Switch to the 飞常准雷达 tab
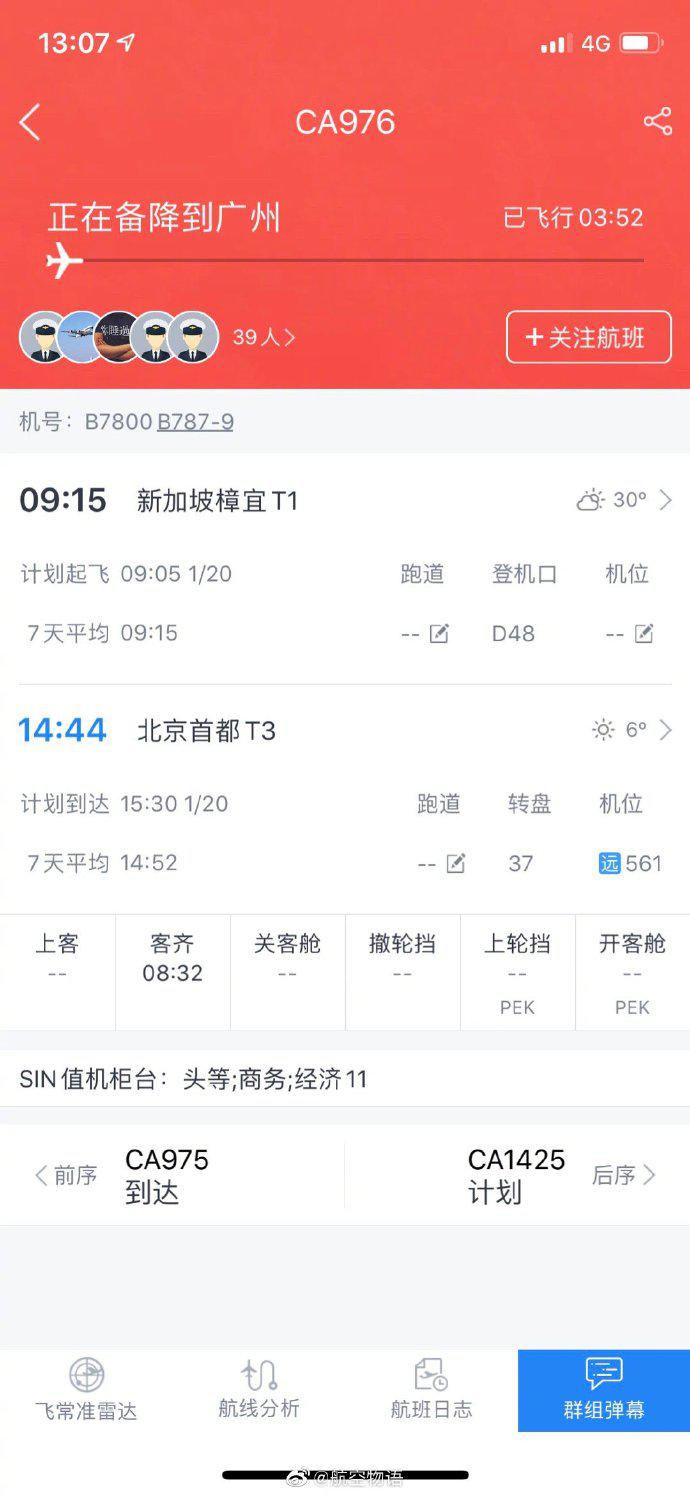Screen dimensions: 690x1494 coord(86,1390)
